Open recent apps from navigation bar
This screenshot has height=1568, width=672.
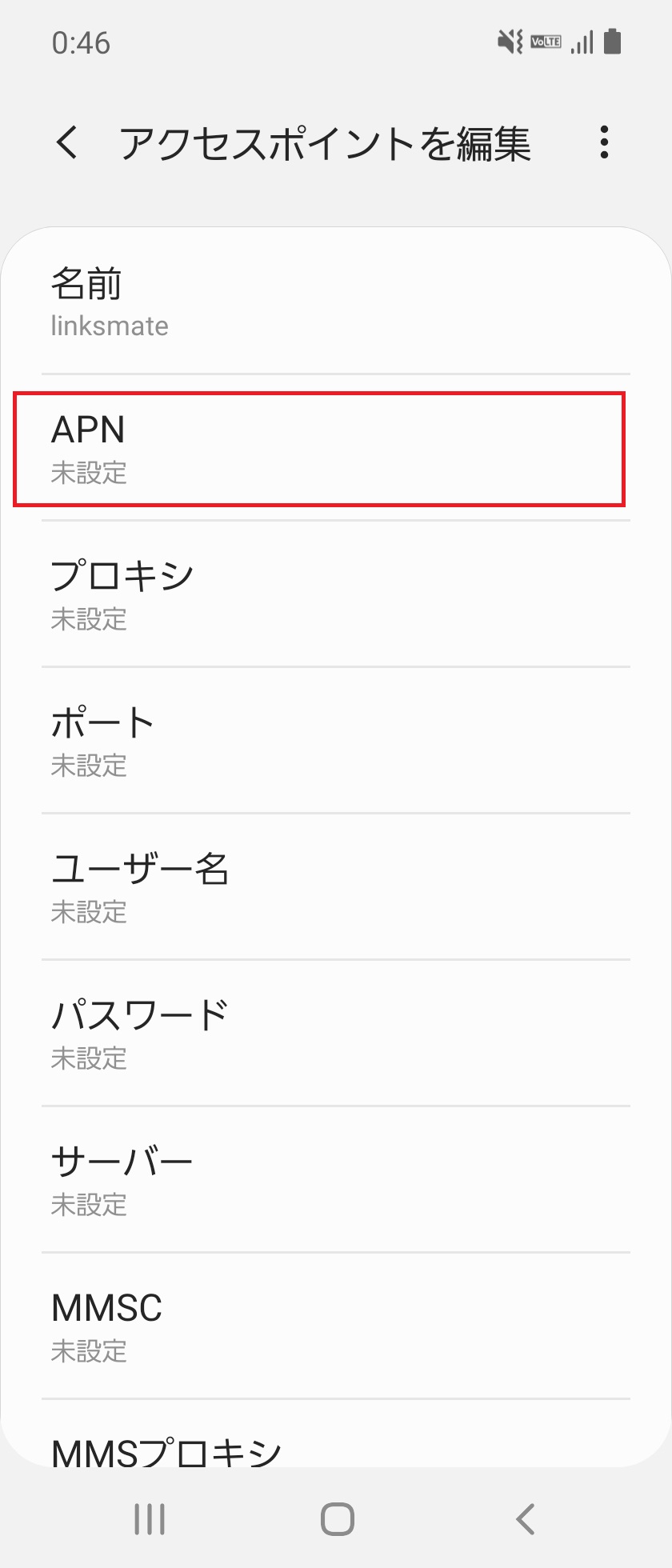[x=149, y=1518]
